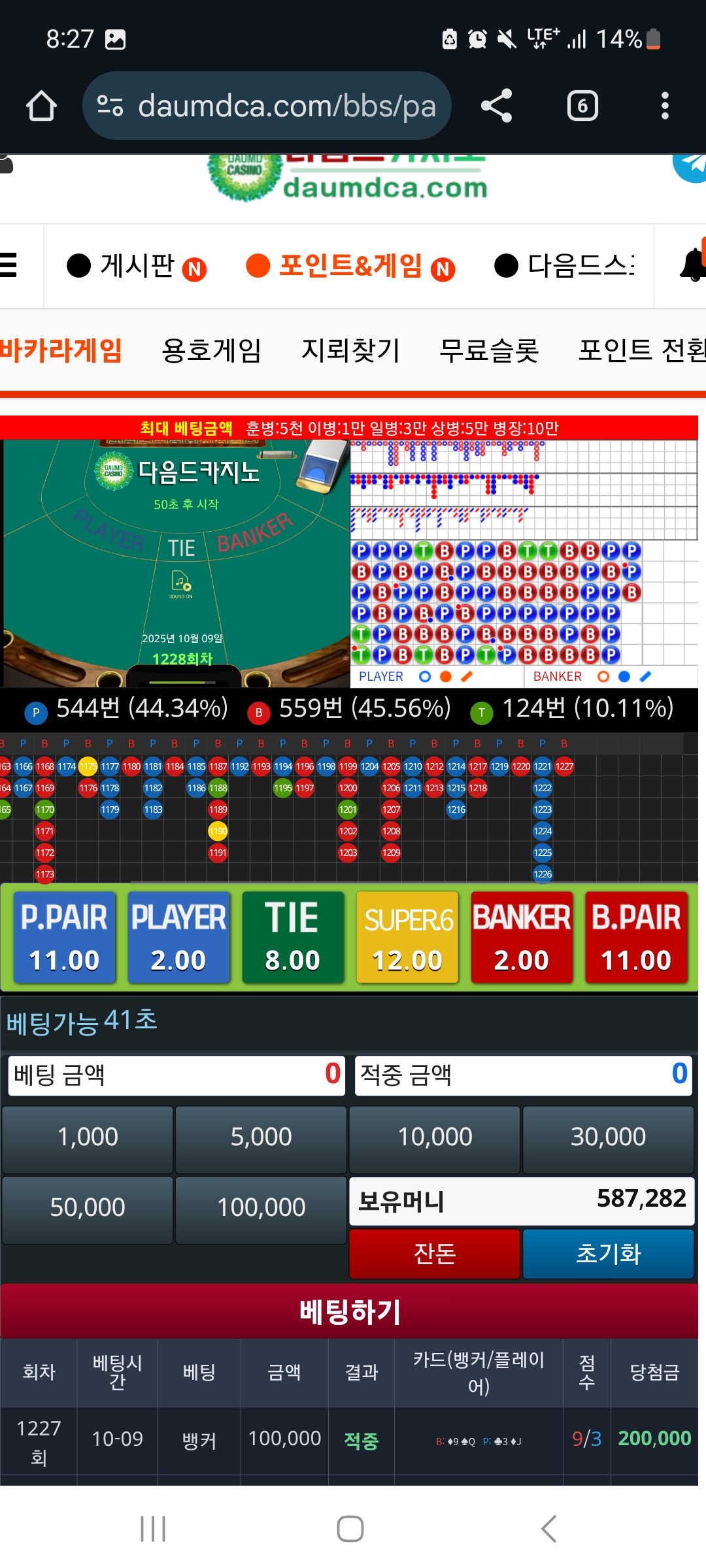Open the browser overflow menu
Screen dimensions: 706x1568
pyautogui.click(x=665, y=106)
